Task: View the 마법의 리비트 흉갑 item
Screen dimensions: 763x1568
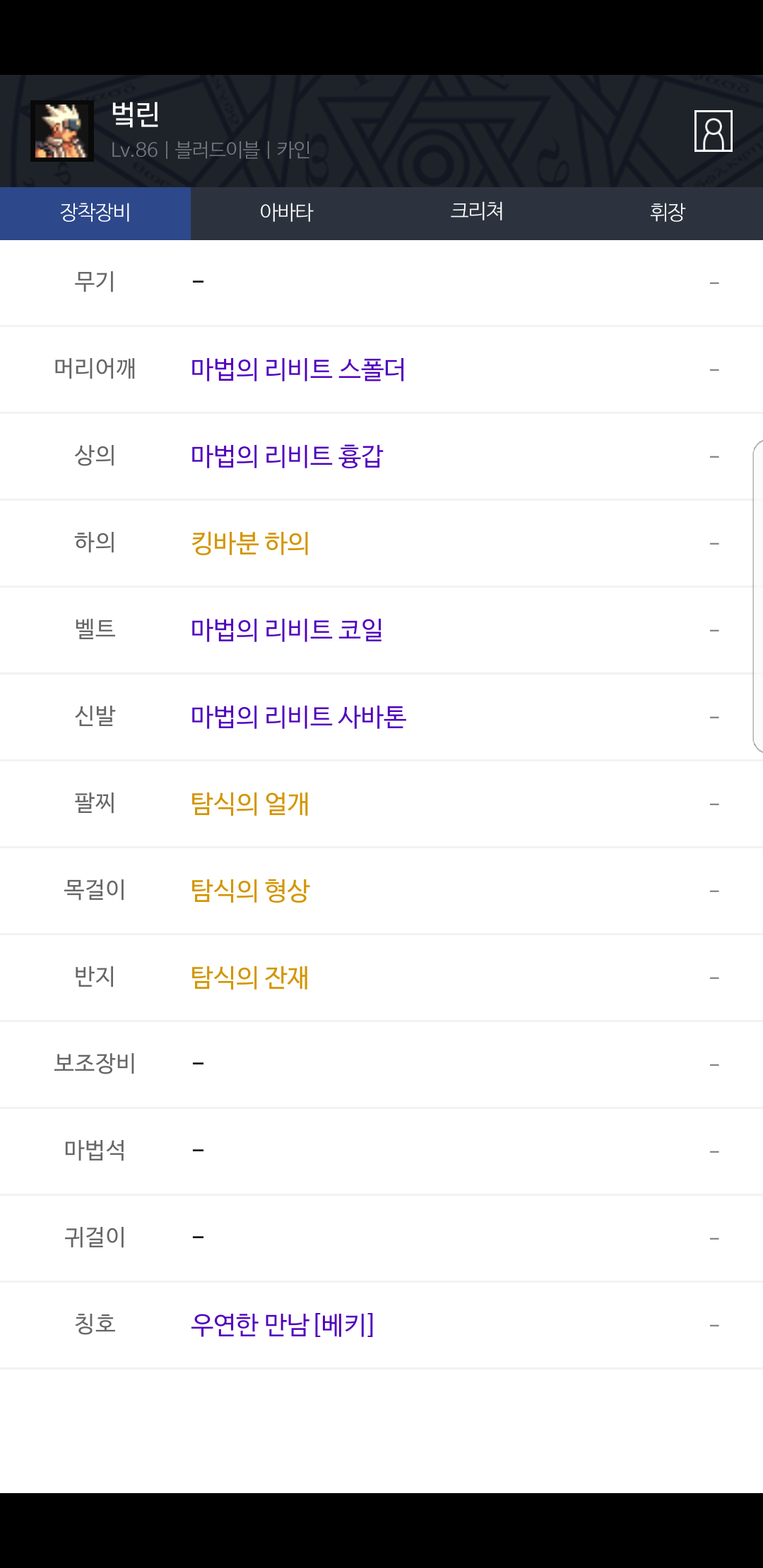Action: tap(286, 456)
